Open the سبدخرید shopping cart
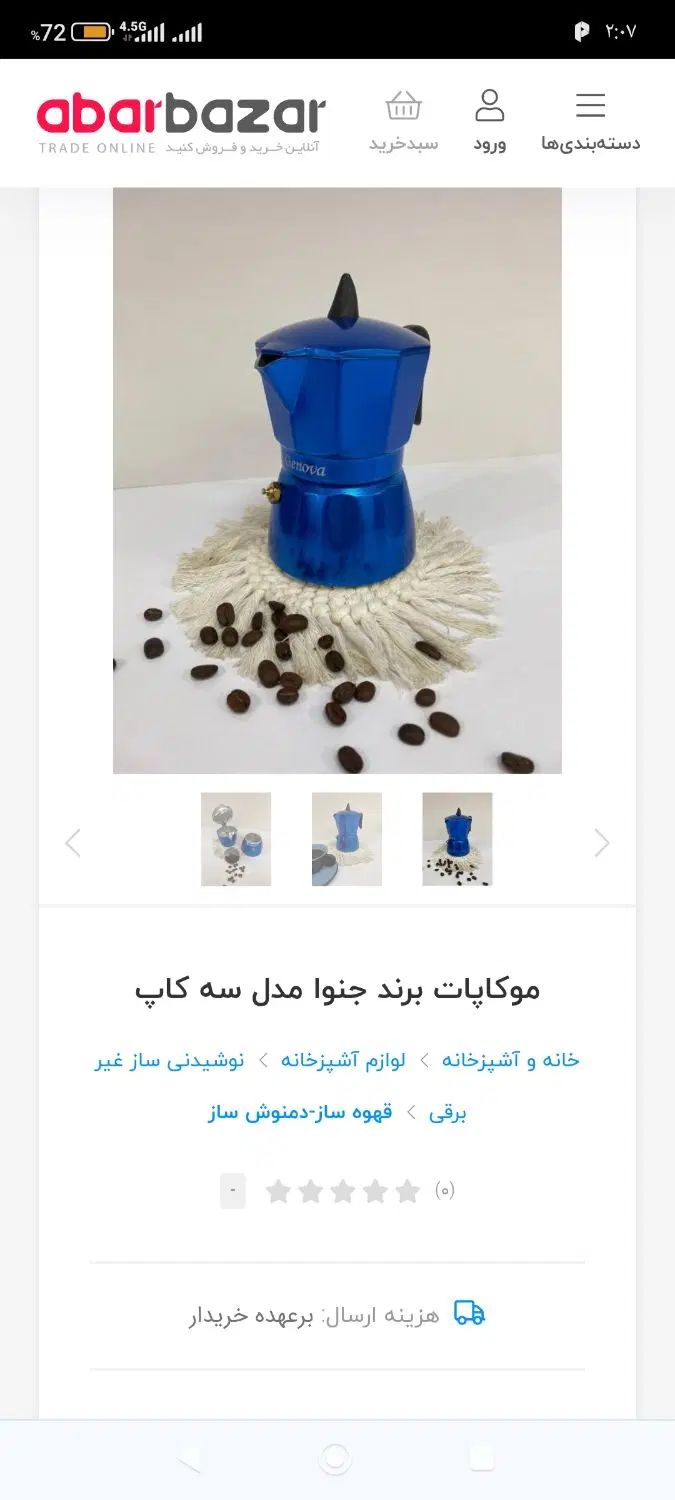This screenshot has width=675, height=1500. coord(403,122)
